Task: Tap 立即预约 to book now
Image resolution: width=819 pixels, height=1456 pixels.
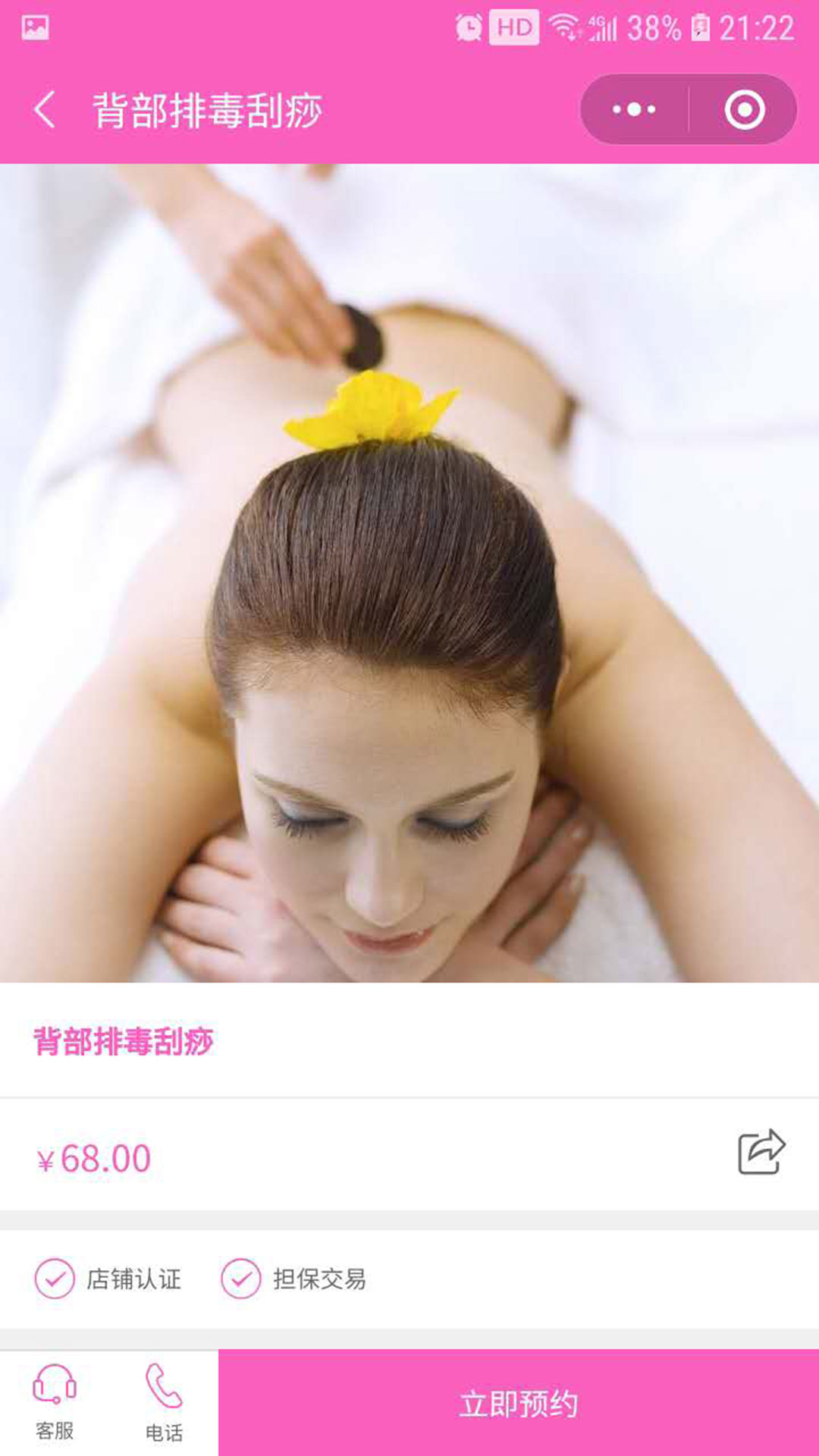Action: point(519,1404)
